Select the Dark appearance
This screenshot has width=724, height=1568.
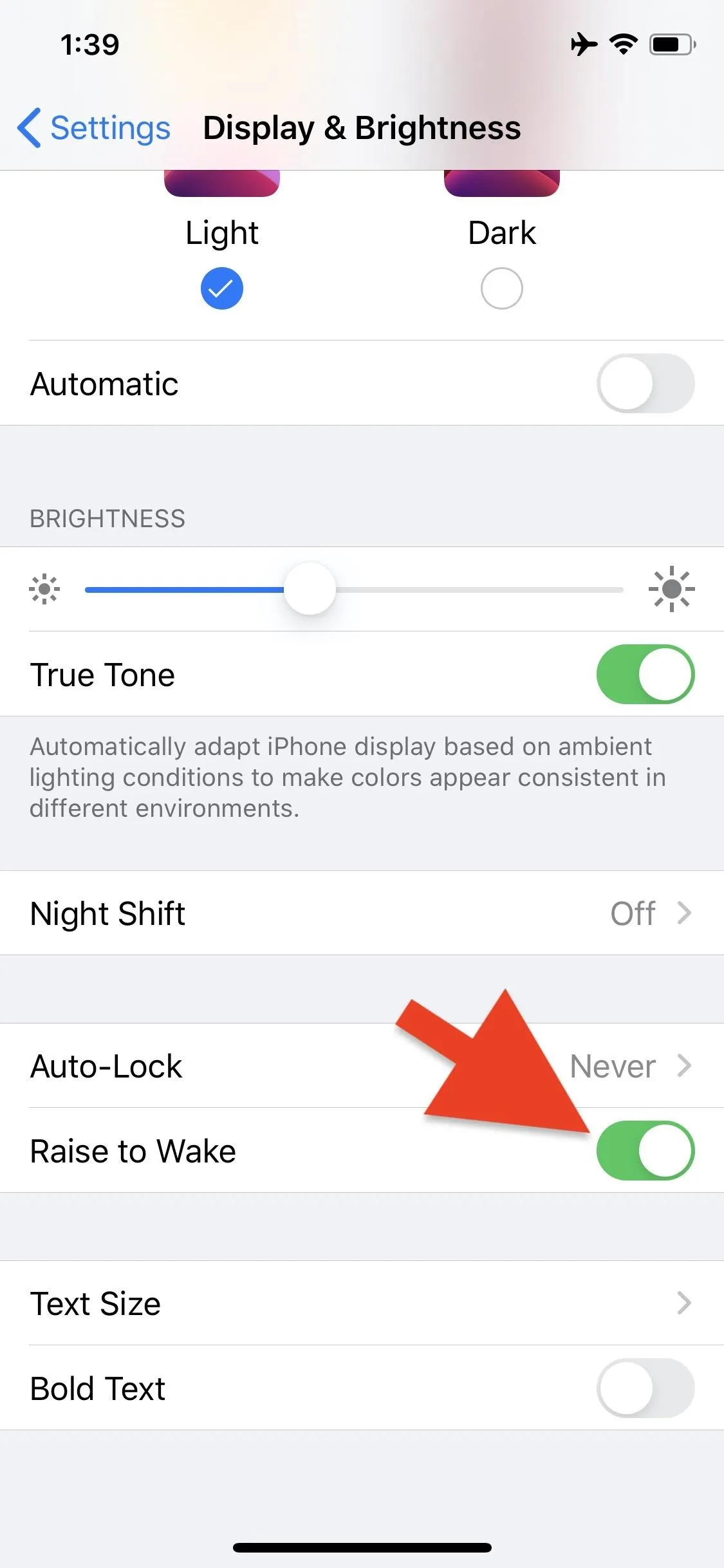pos(502,288)
